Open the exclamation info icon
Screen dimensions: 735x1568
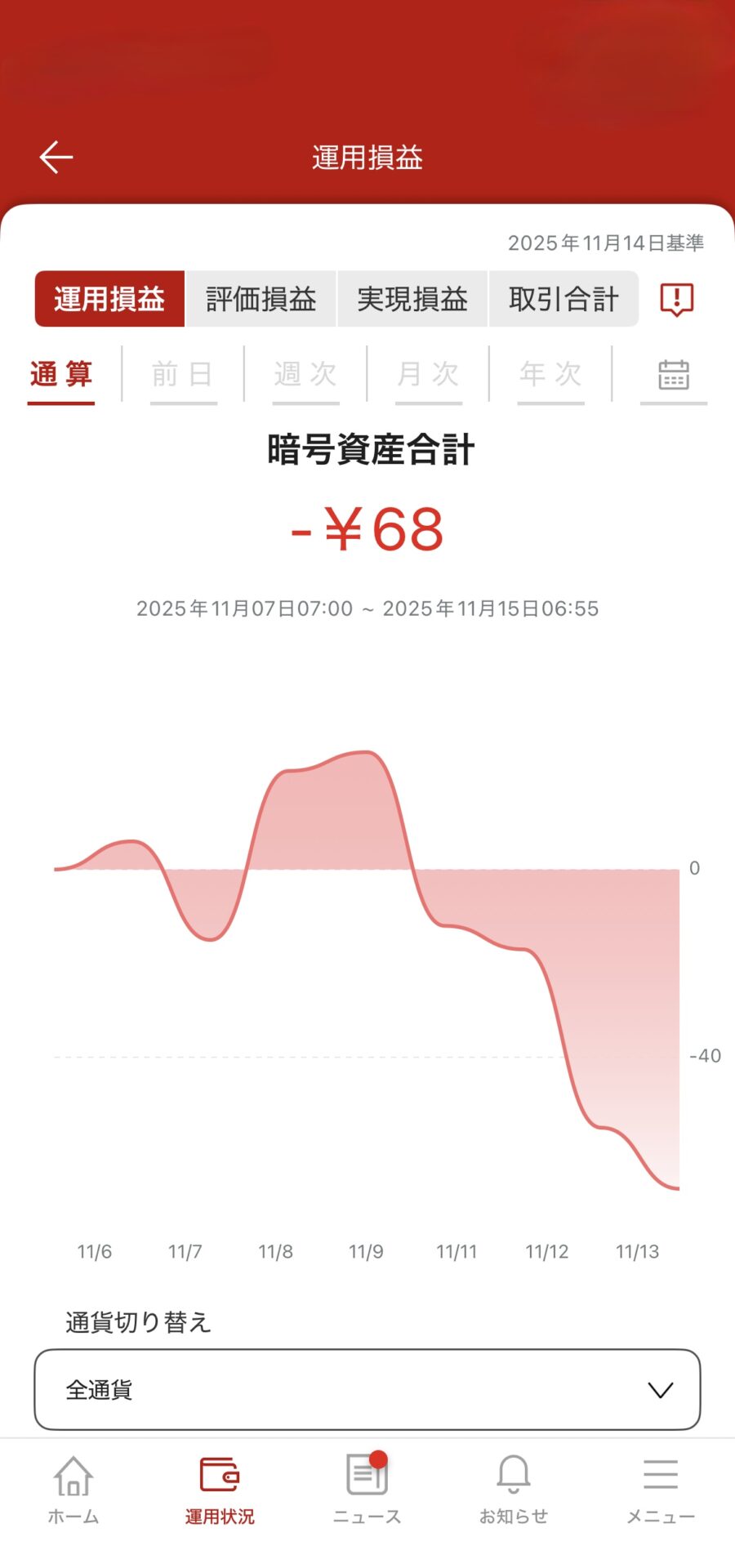[x=676, y=299]
